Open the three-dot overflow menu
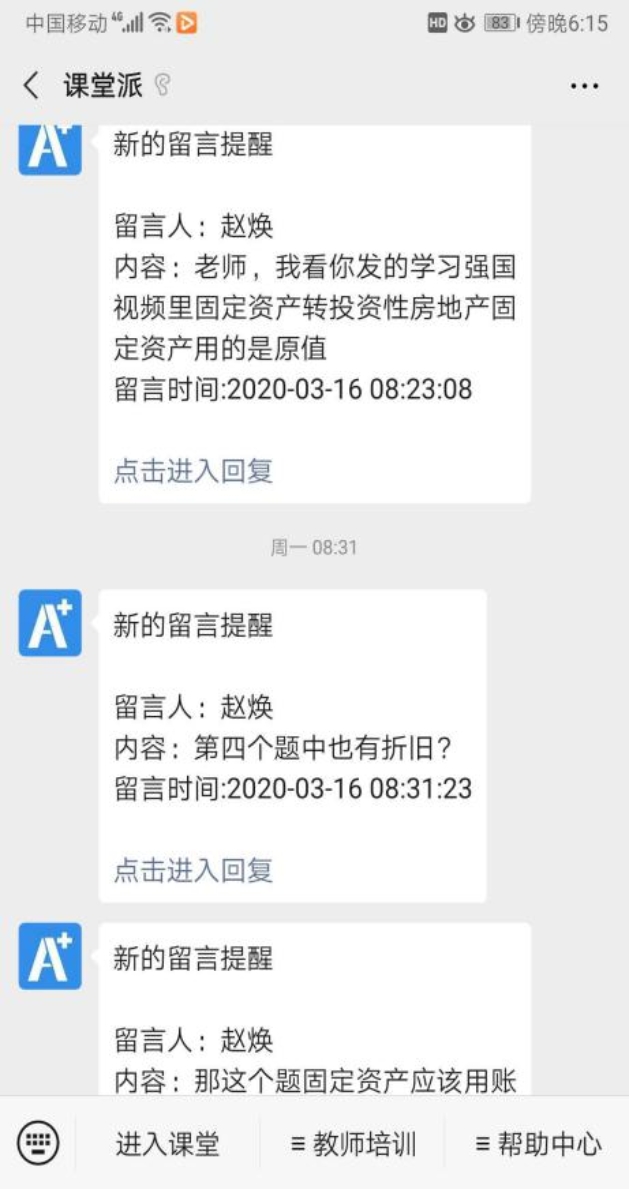The width and height of the screenshot is (629, 1189). [584, 87]
